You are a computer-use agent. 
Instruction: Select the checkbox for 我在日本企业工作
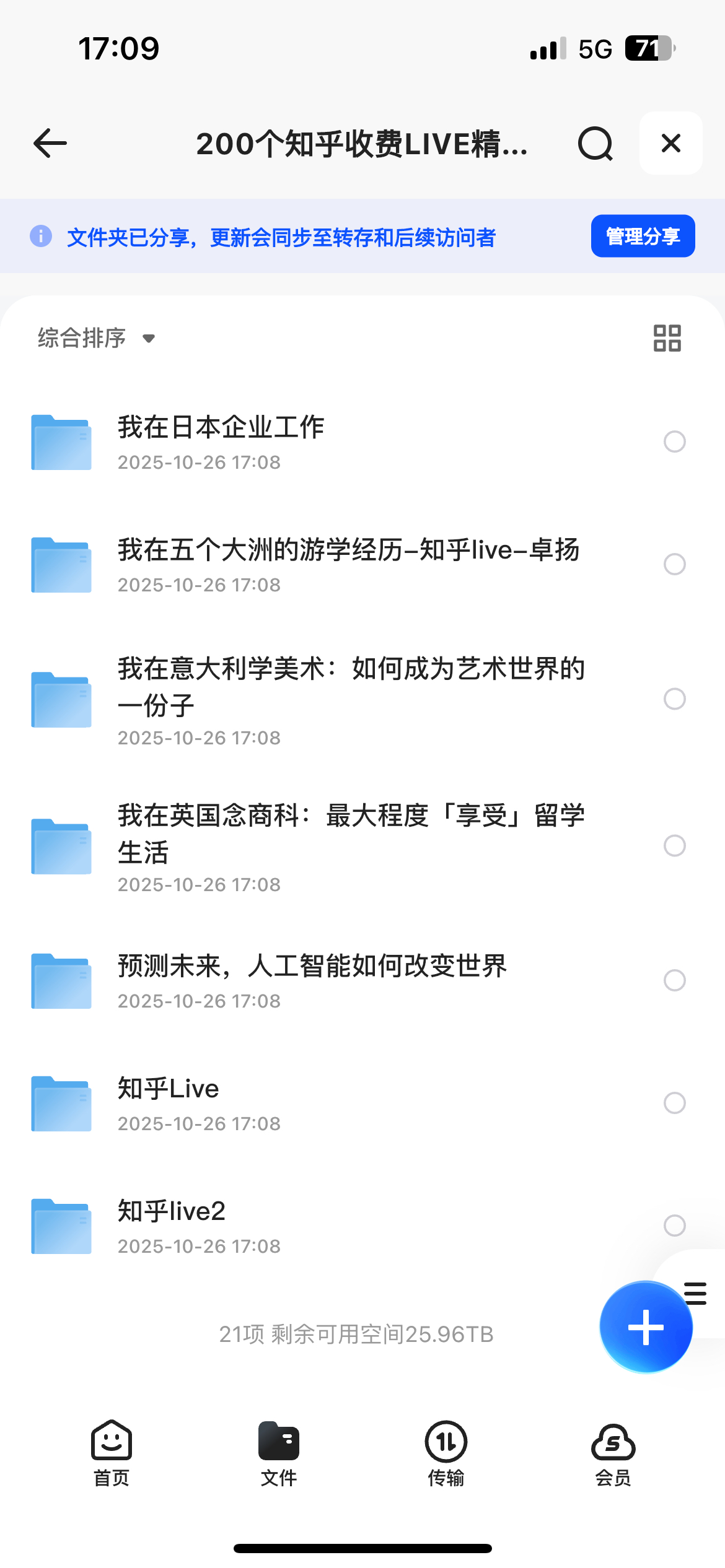pos(674,442)
